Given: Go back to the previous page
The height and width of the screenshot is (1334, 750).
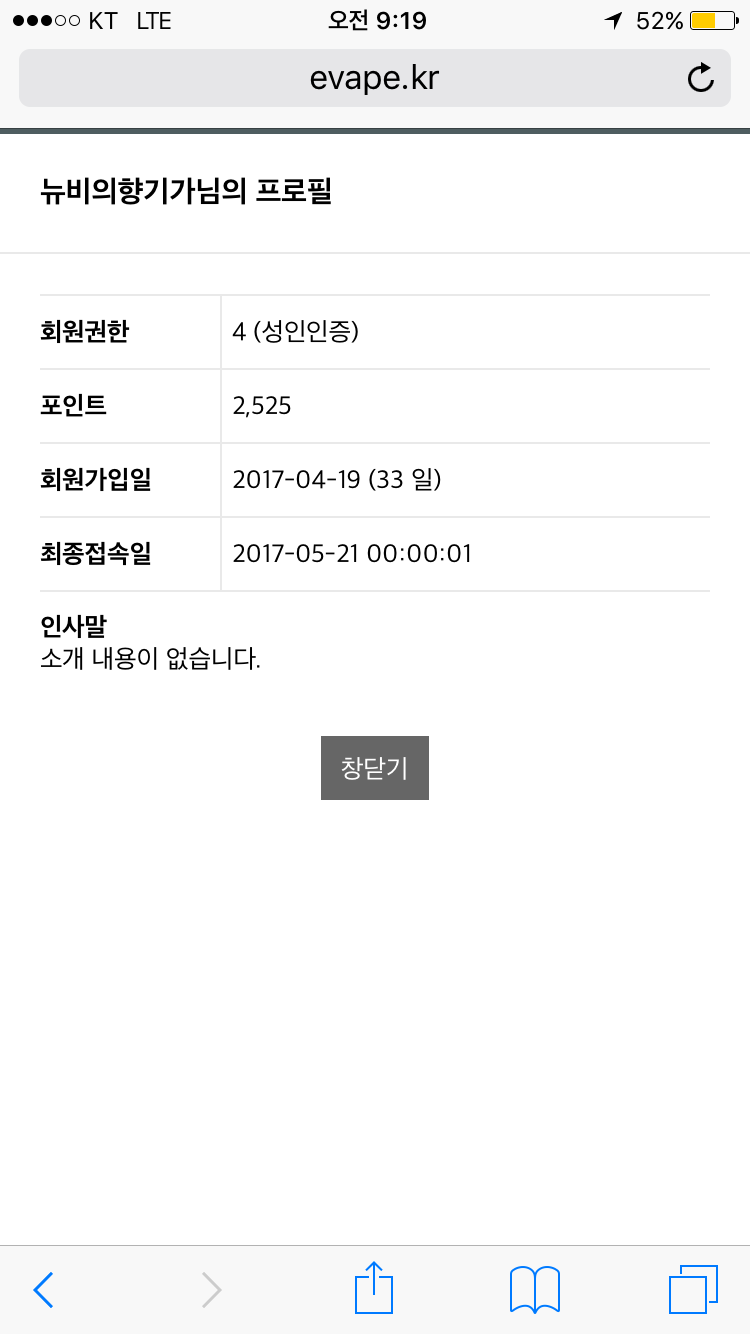Looking at the screenshot, I should (x=43, y=1289).
